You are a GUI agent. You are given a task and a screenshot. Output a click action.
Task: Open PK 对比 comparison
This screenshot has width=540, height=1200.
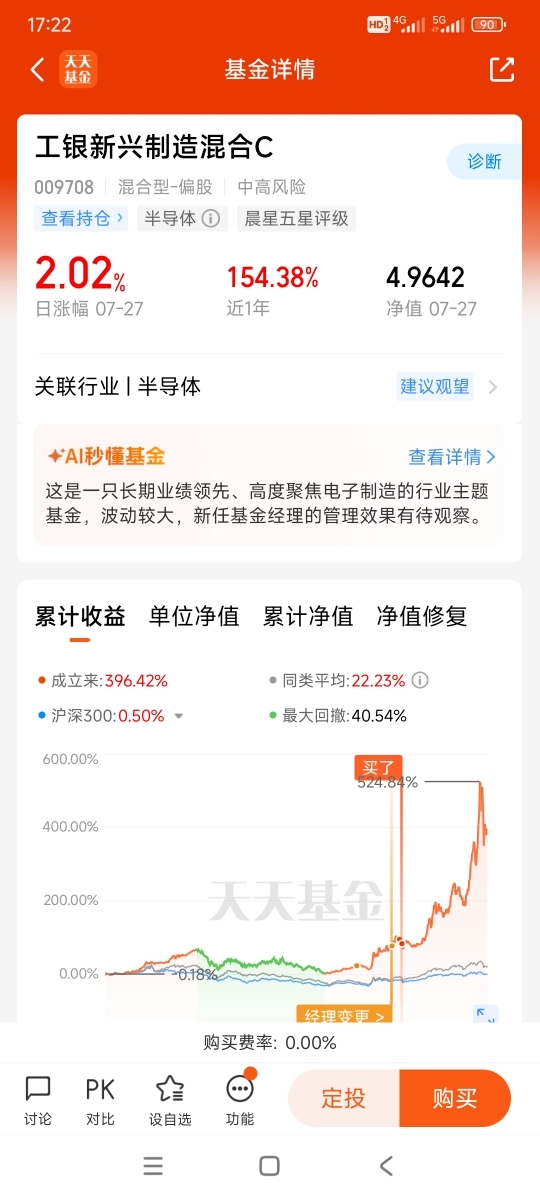100,1100
